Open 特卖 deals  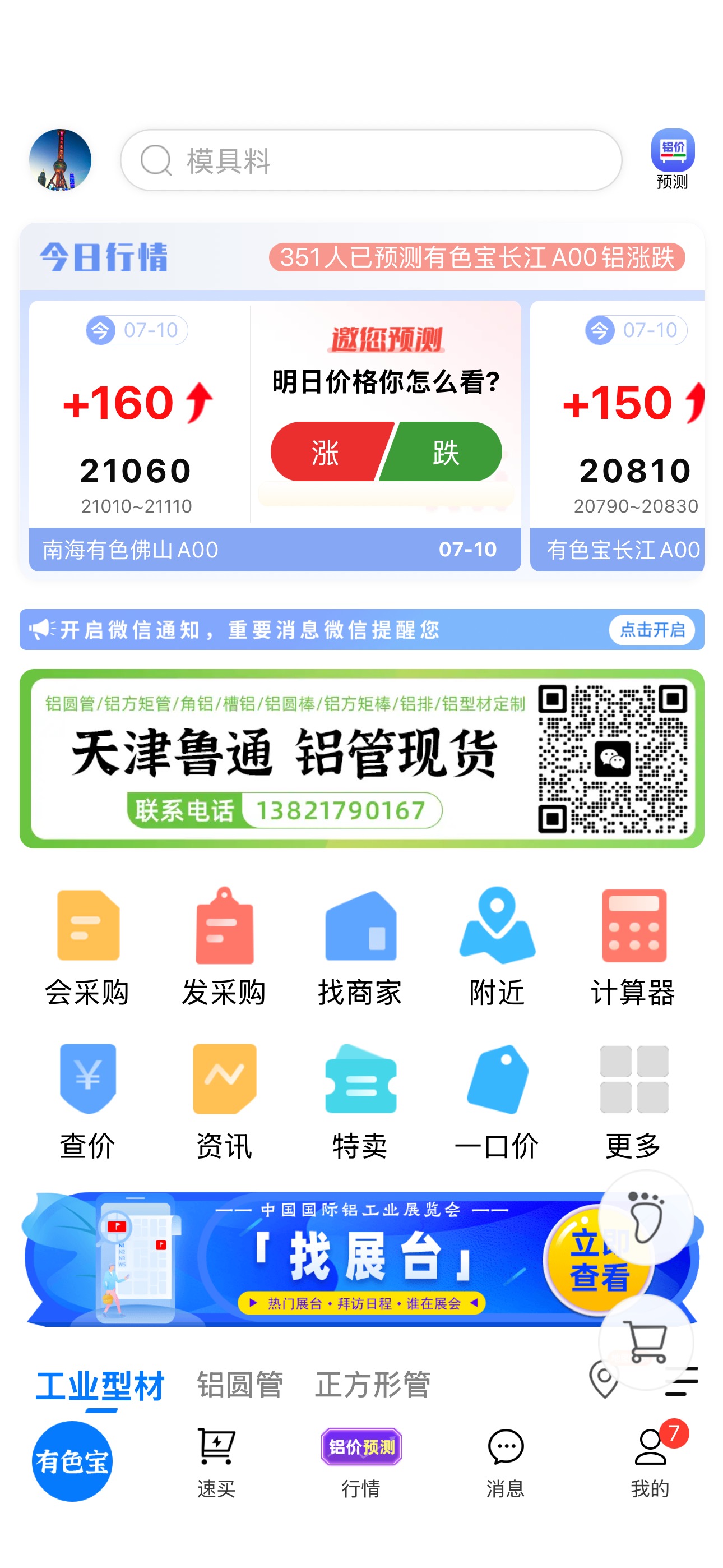(360, 1100)
